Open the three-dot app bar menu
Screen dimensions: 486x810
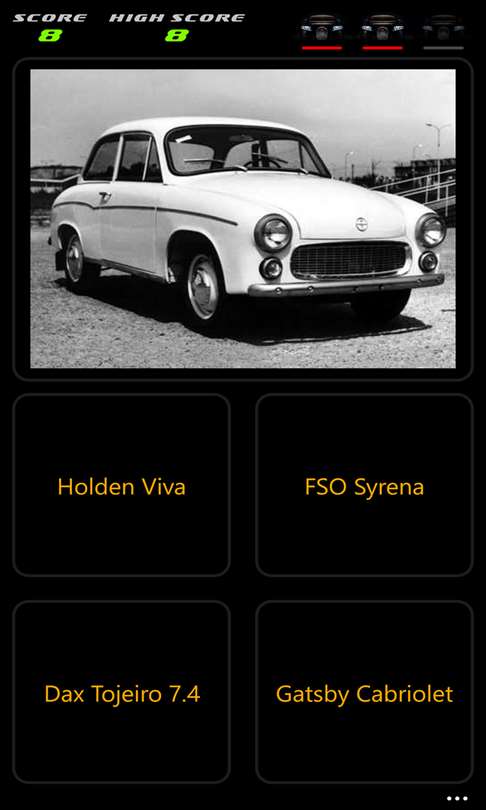click(457, 799)
